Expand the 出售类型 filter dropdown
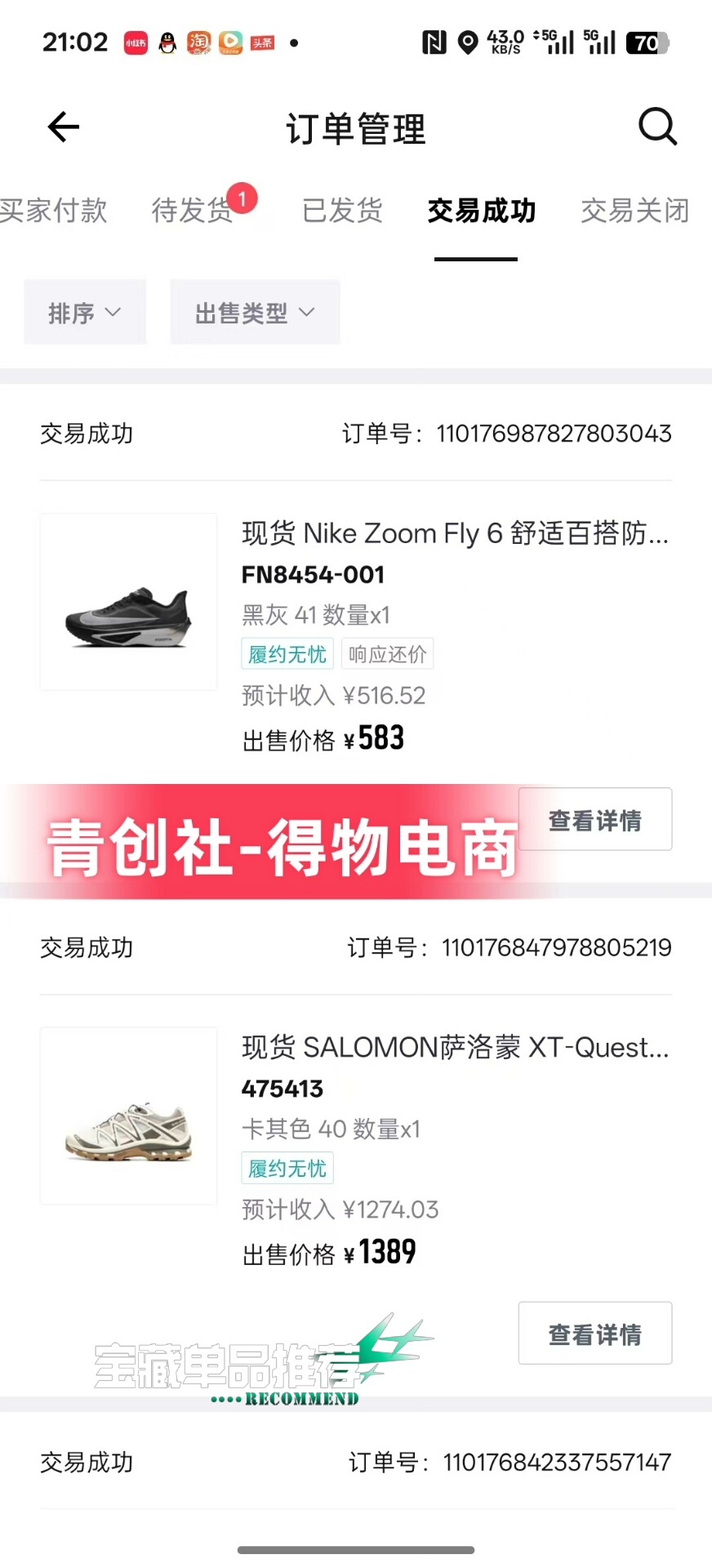 click(x=255, y=313)
